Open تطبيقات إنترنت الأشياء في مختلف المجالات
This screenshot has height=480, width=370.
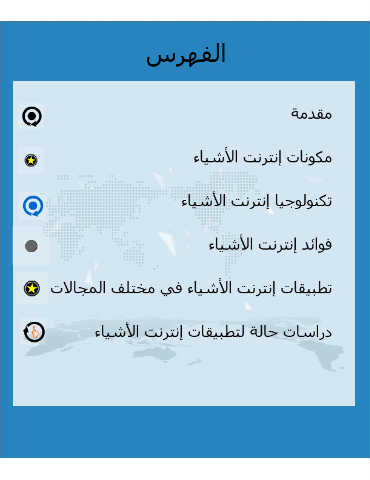pos(191,289)
